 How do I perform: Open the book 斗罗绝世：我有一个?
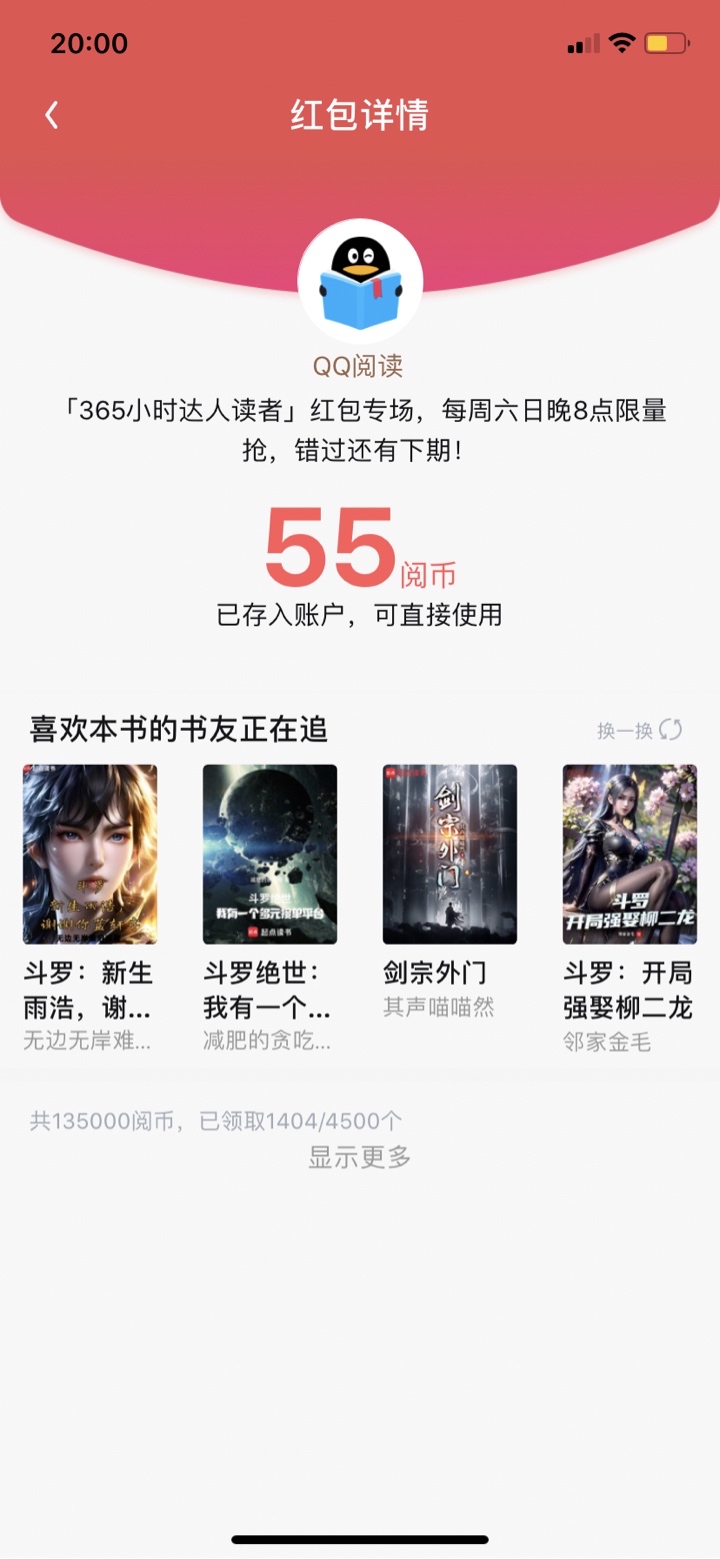[270, 855]
